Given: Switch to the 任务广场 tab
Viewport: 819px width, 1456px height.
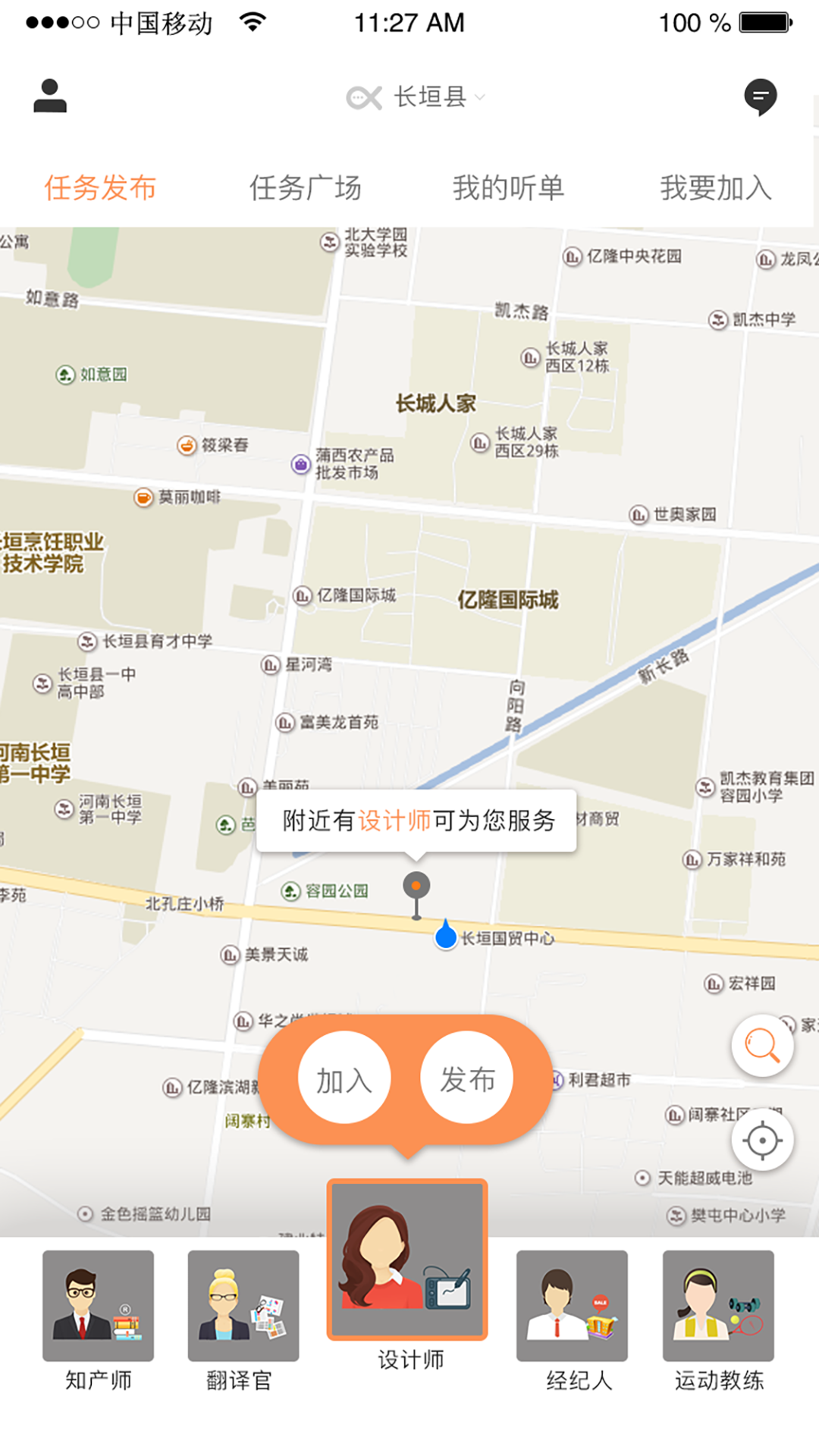Looking at the screenshot, I should pos(306,187).
